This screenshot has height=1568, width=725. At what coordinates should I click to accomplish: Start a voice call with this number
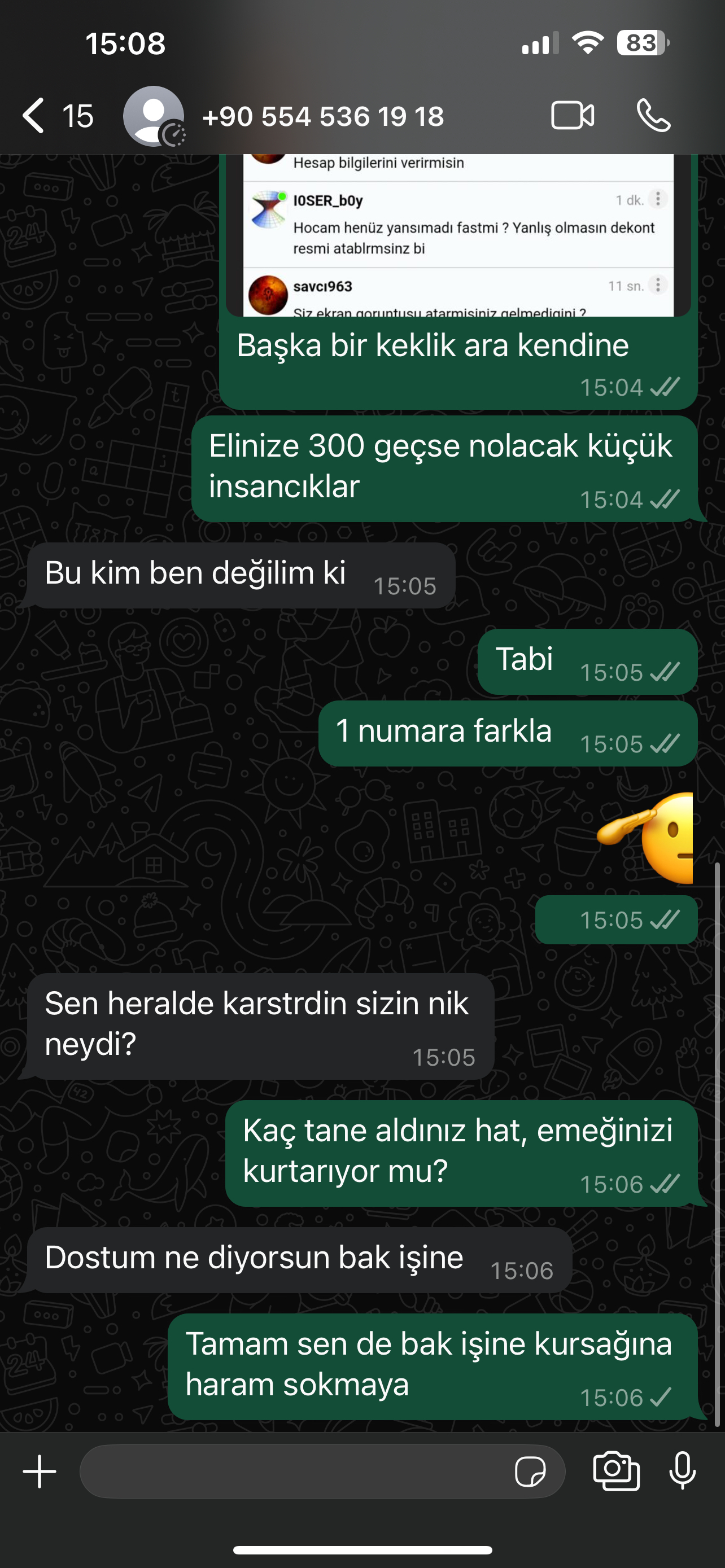654,116
